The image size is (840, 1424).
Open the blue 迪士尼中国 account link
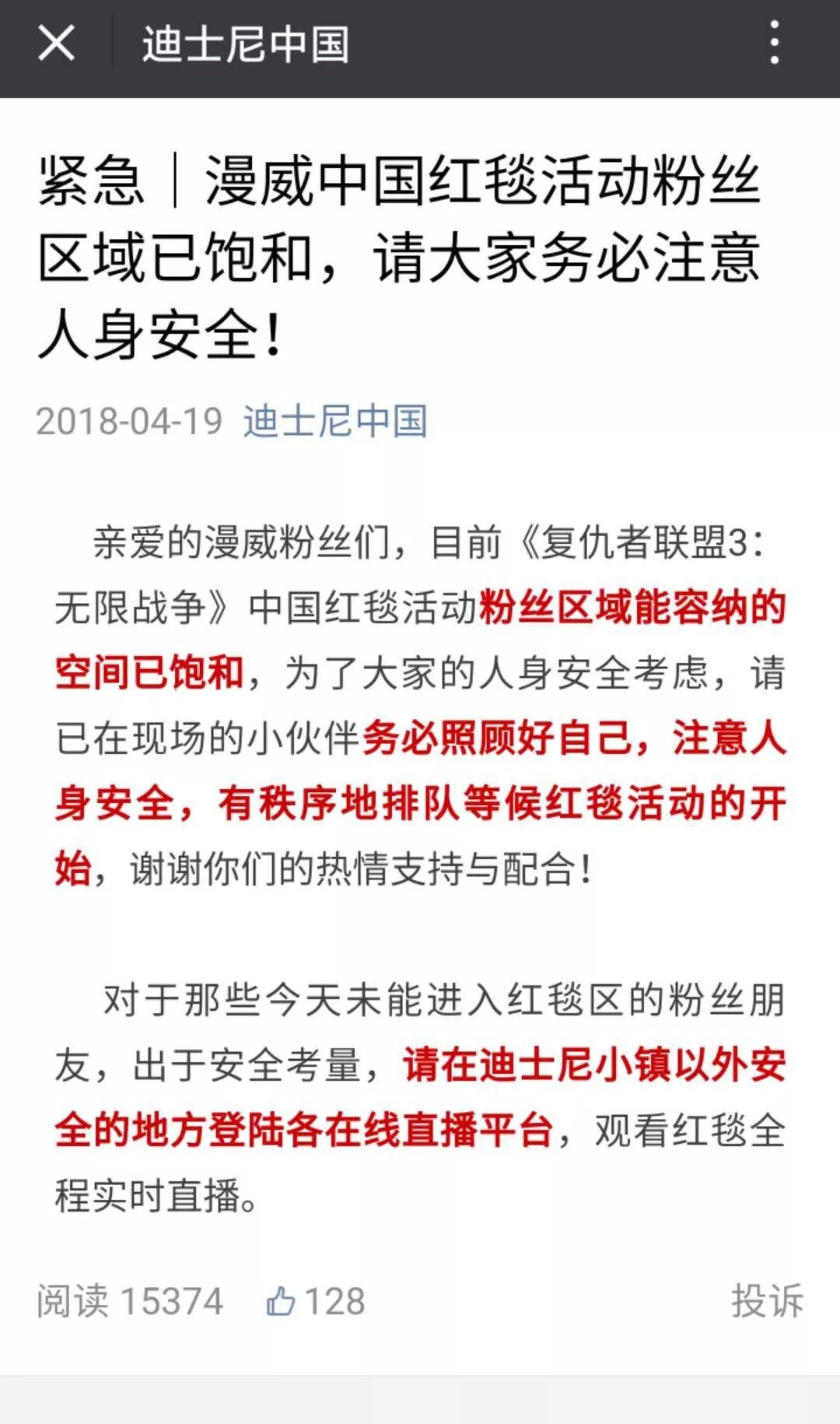334,421
